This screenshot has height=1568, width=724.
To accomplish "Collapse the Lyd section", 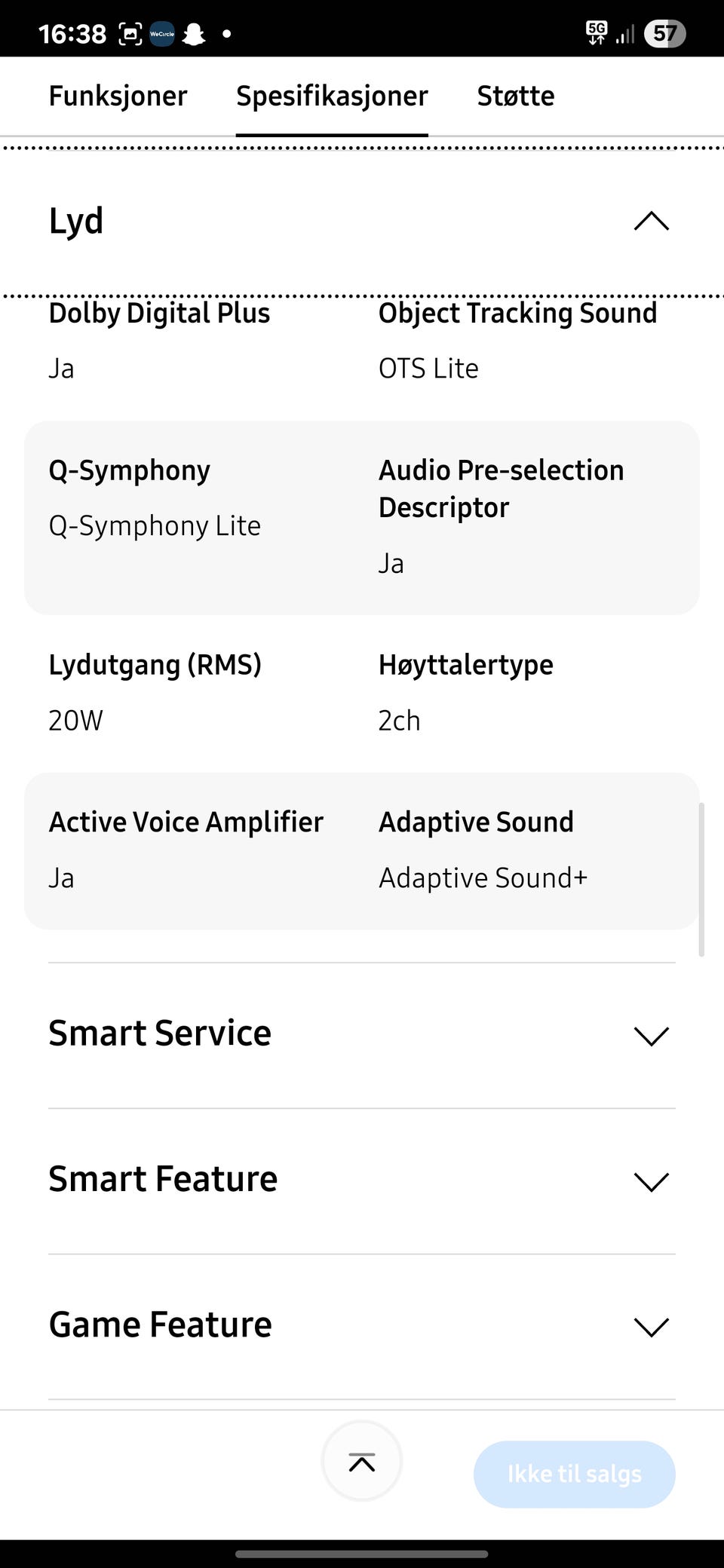I will pos(651,222).
